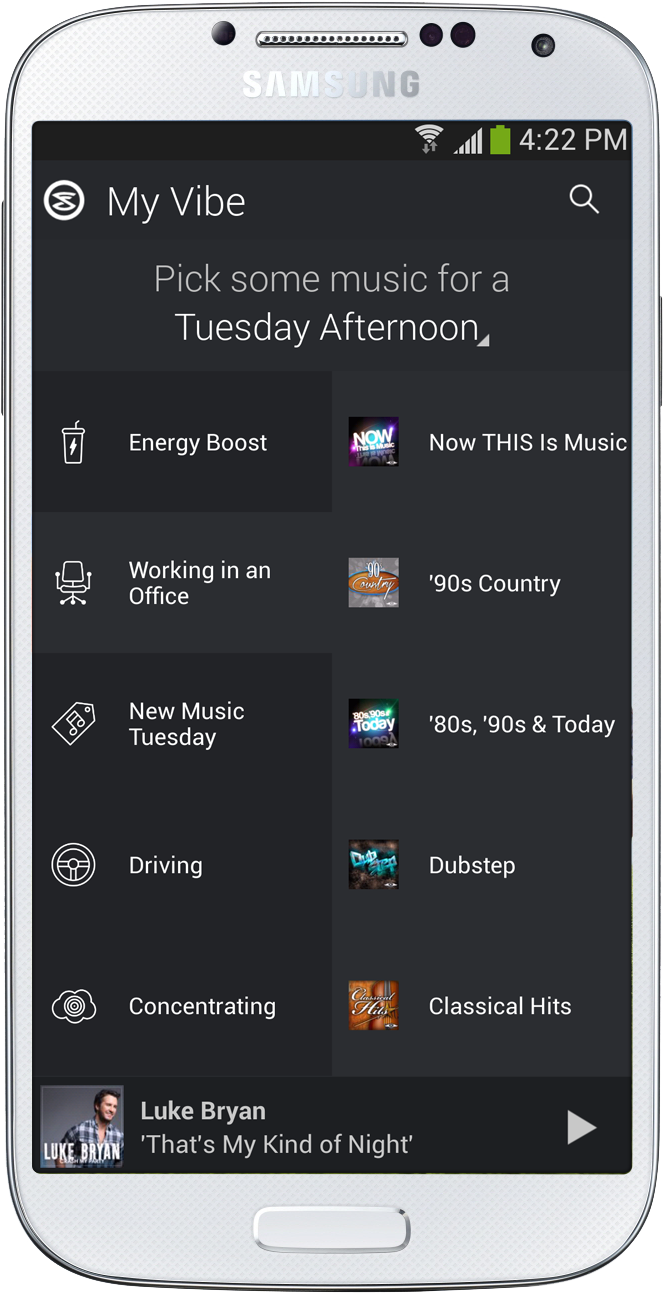Open the search magnifier icon
This screenshot has height=1294, width=664.
pyautogui.click(x=584, y=199)
